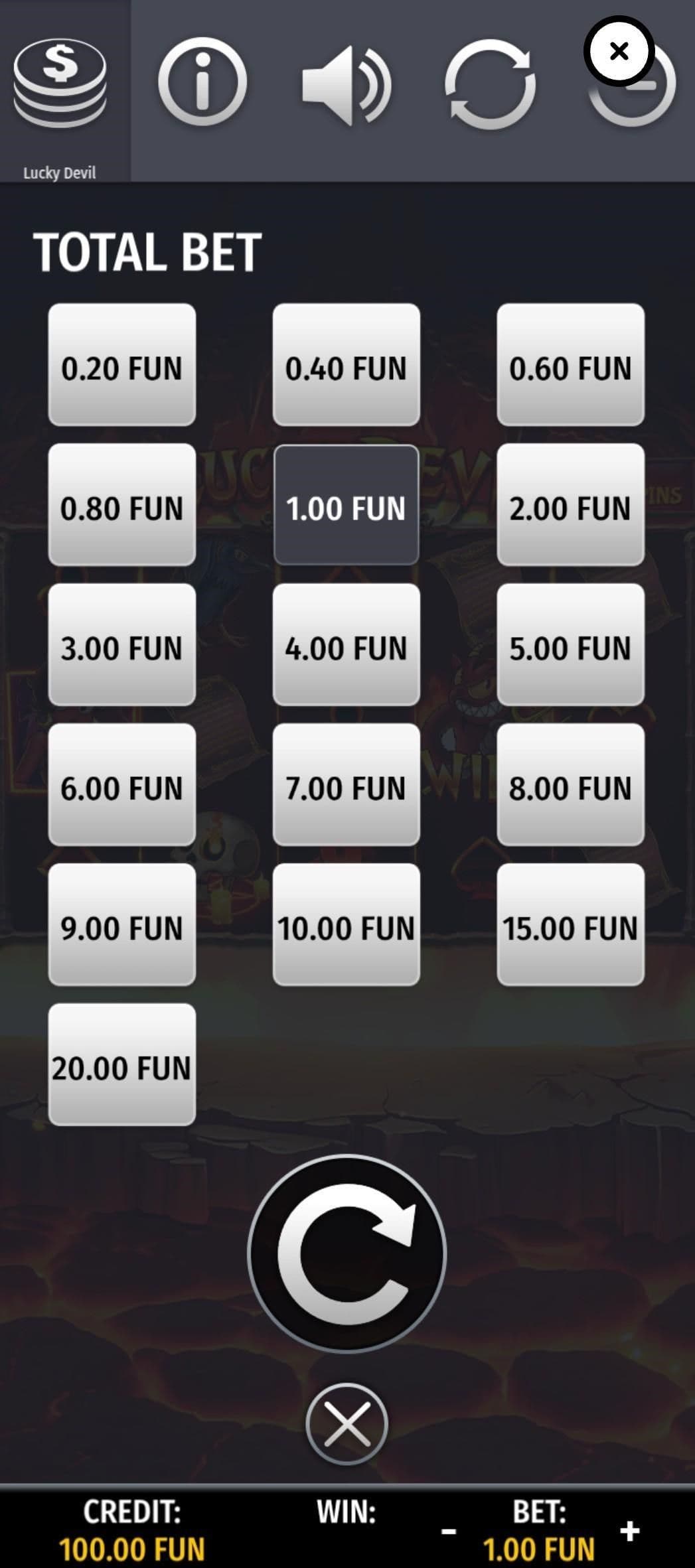
Task: Select the 2.00 FUN bet
Action: click(570, 505)
